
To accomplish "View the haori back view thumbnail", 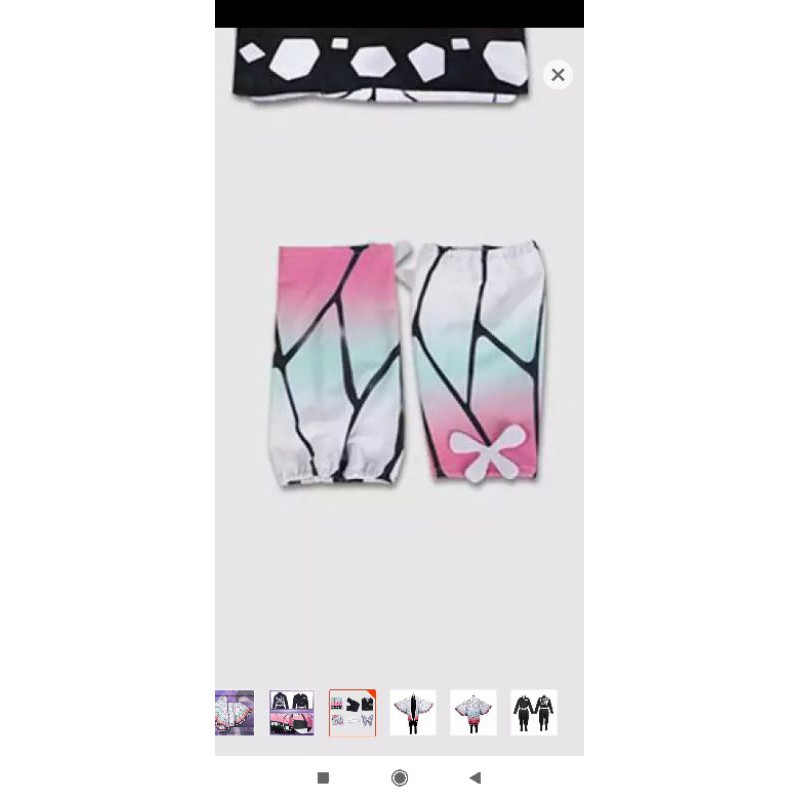I will (x=473, y=713).
